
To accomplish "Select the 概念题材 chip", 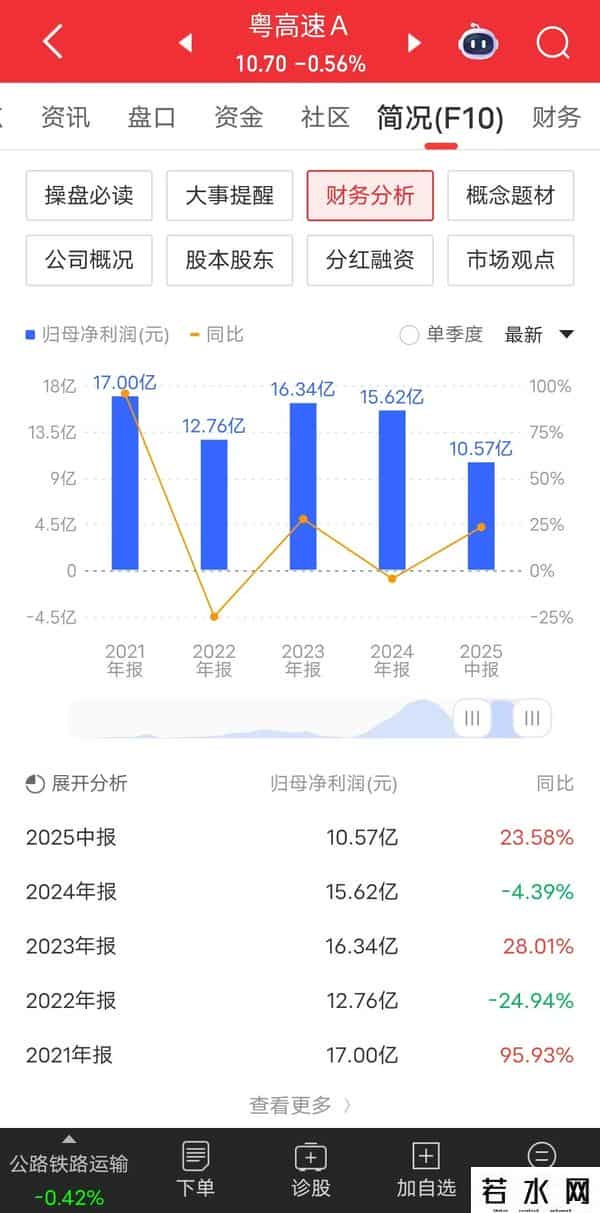I will point(510,195).
